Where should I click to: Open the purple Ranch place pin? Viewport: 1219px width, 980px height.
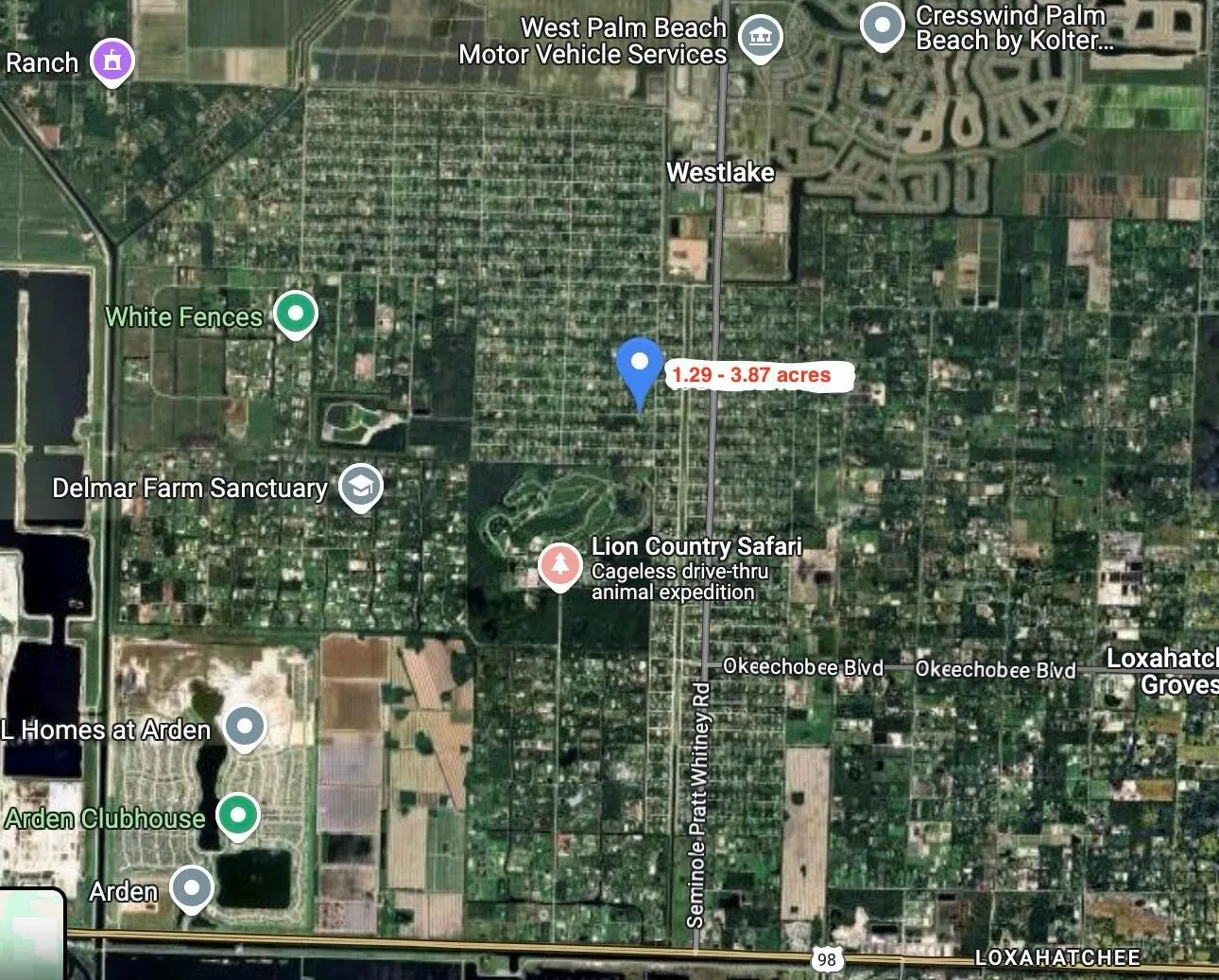pos(112,61)
